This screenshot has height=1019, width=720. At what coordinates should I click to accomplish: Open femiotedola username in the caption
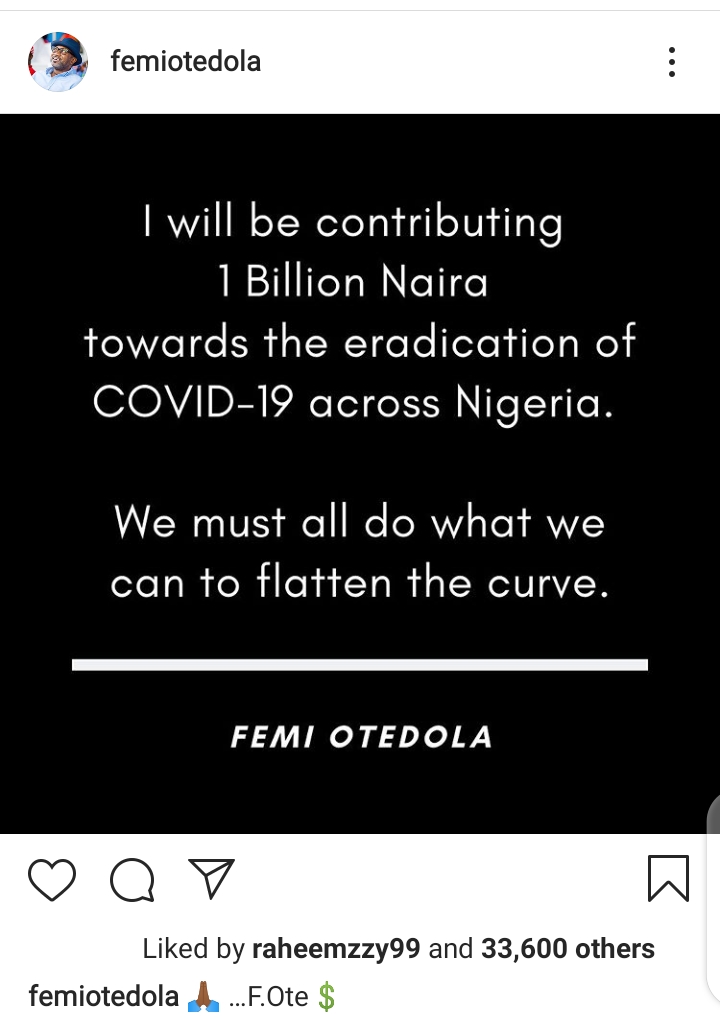point(104,996)
